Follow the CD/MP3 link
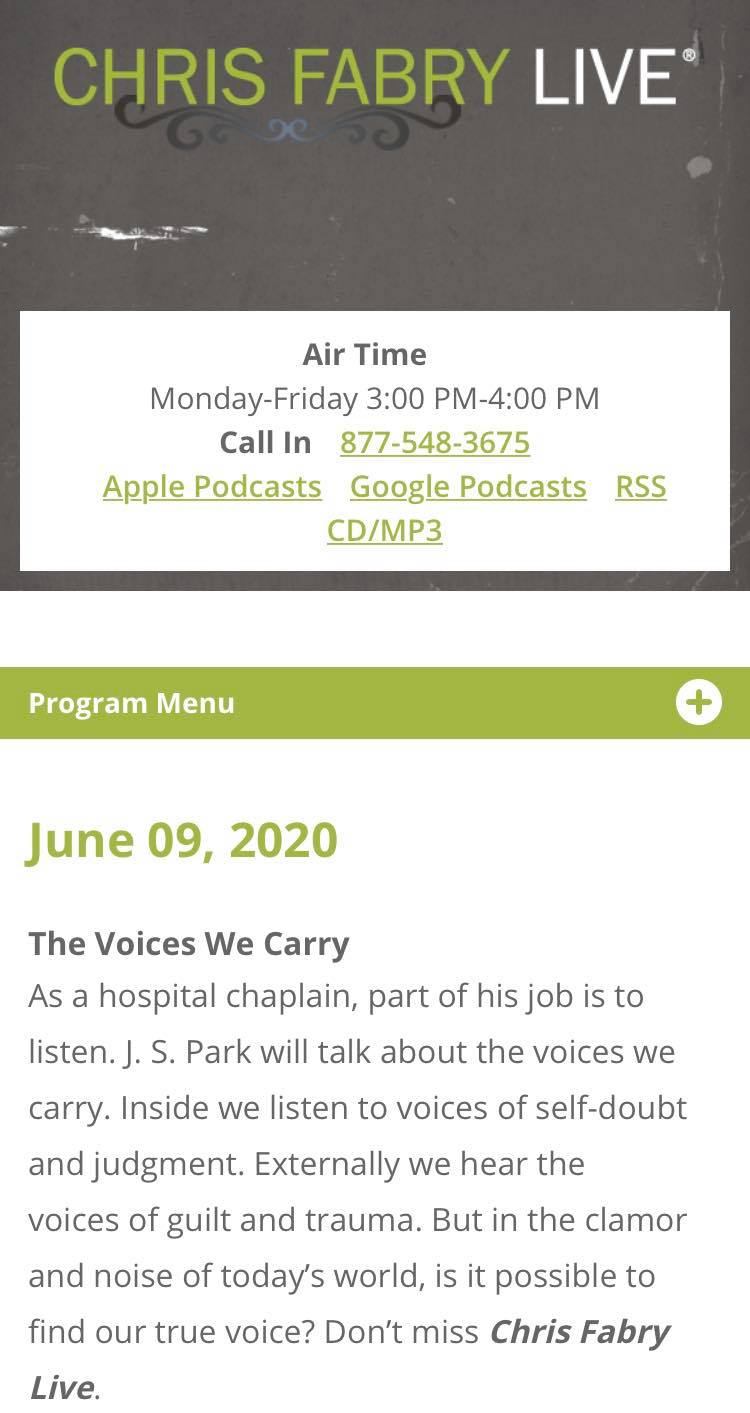The width and height of the screenshot is (750, 1413). [384, 530]
